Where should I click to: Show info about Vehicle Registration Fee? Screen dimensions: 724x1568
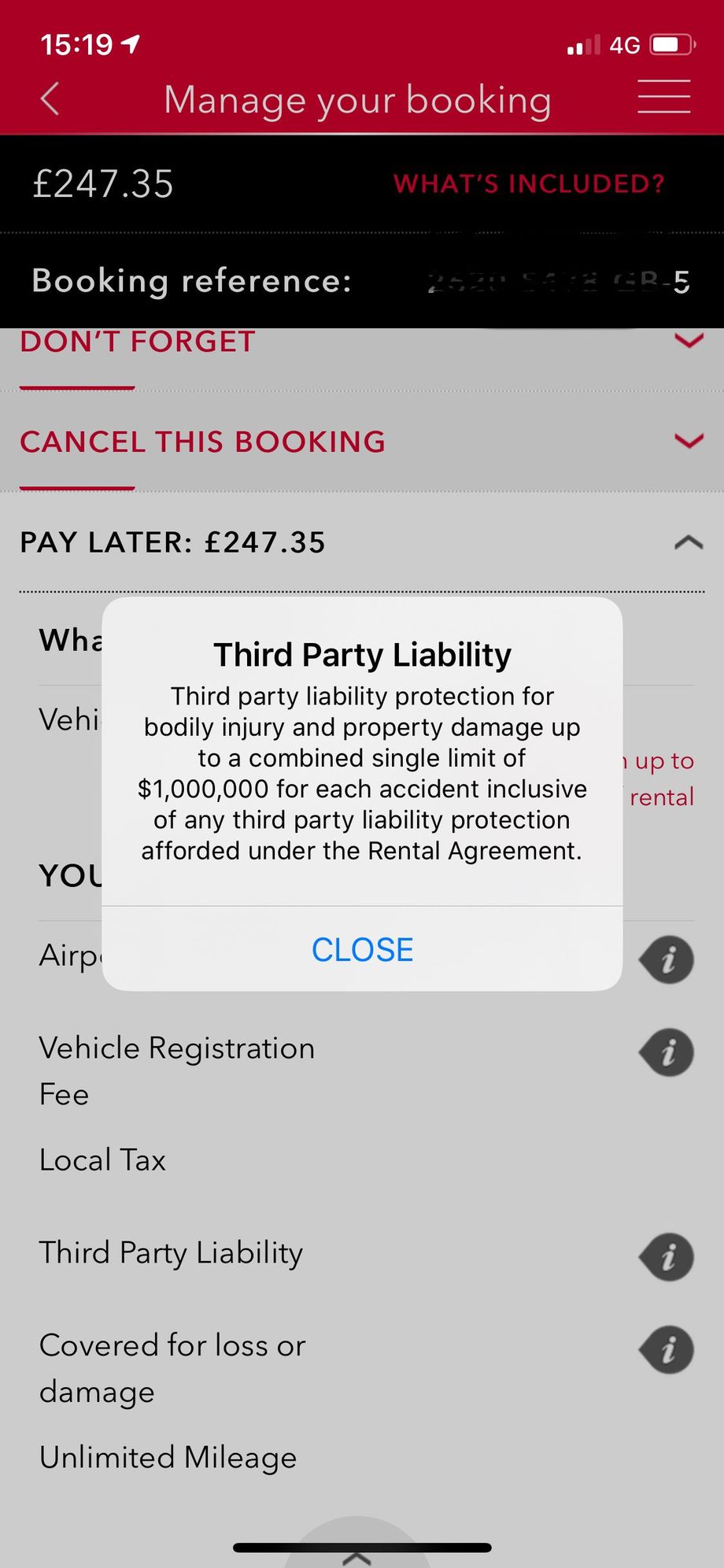(667, 1052)
